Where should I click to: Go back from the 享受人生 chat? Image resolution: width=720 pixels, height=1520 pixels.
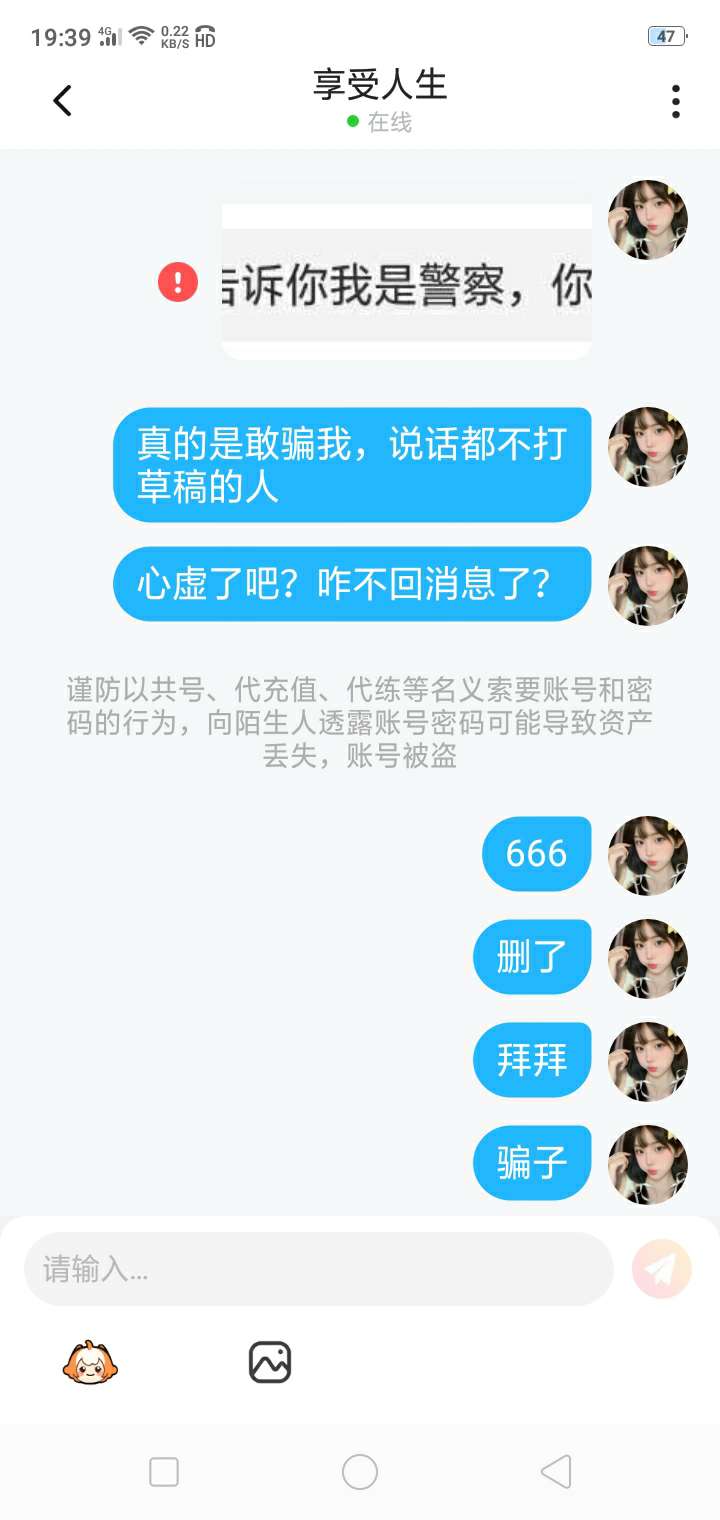[x=62, y=100]
